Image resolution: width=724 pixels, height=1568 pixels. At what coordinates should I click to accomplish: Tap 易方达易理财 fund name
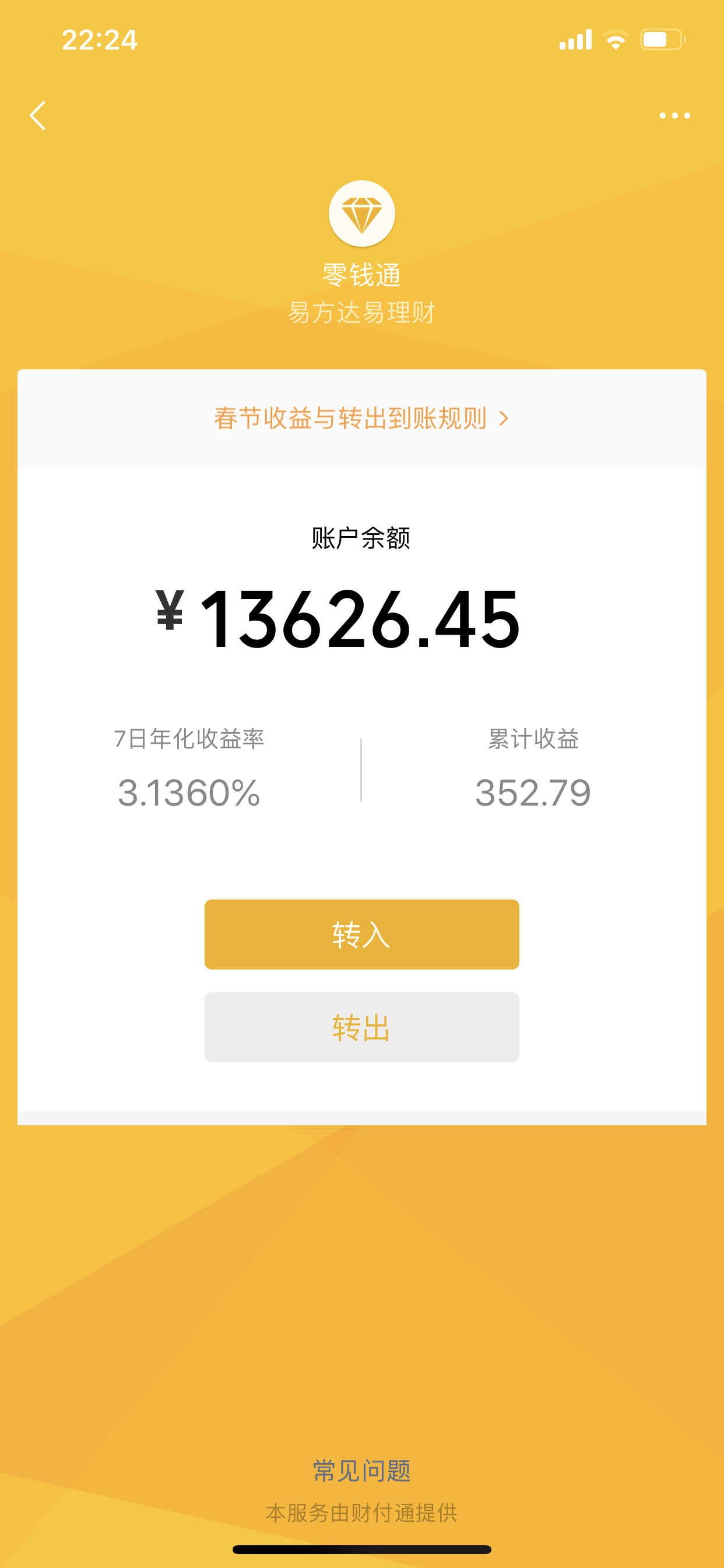[x=362, y=311]
